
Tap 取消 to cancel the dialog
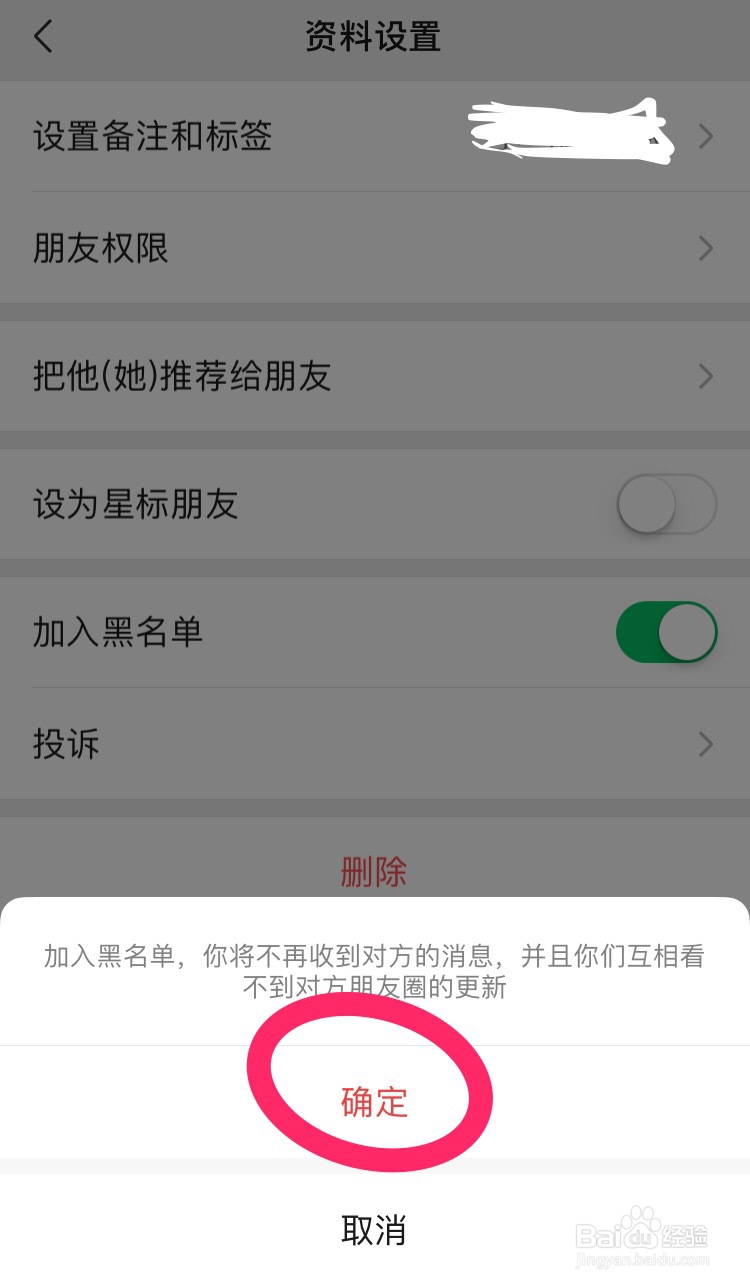pos(374,1232)
